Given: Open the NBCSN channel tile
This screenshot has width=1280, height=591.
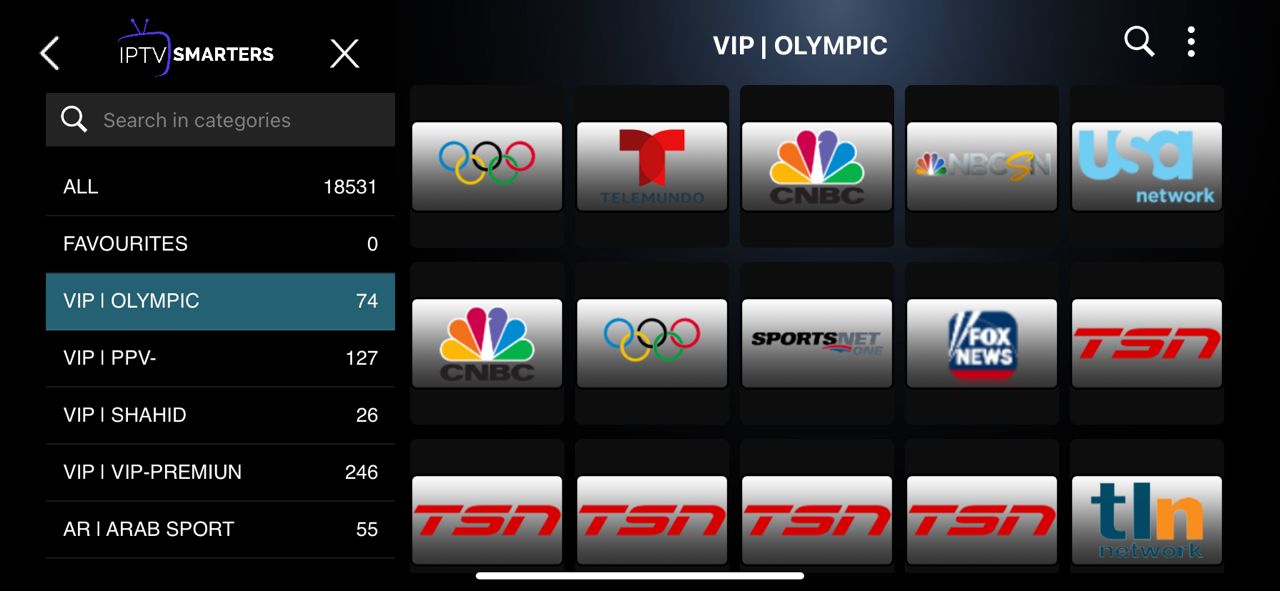Looking at the screenshot, I should [982, 166].
